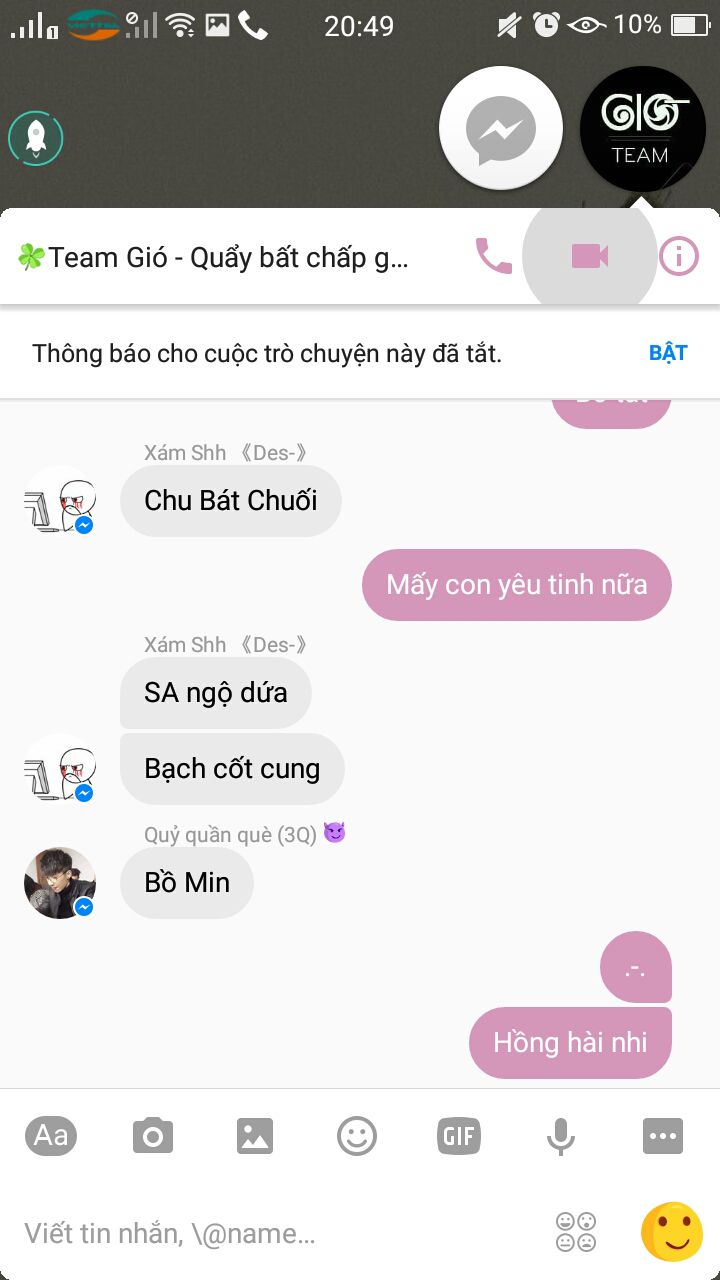Open the emoji faces grid icon
The height and width of the screenshot is (1280, 720).
(x=576, y=1232)
